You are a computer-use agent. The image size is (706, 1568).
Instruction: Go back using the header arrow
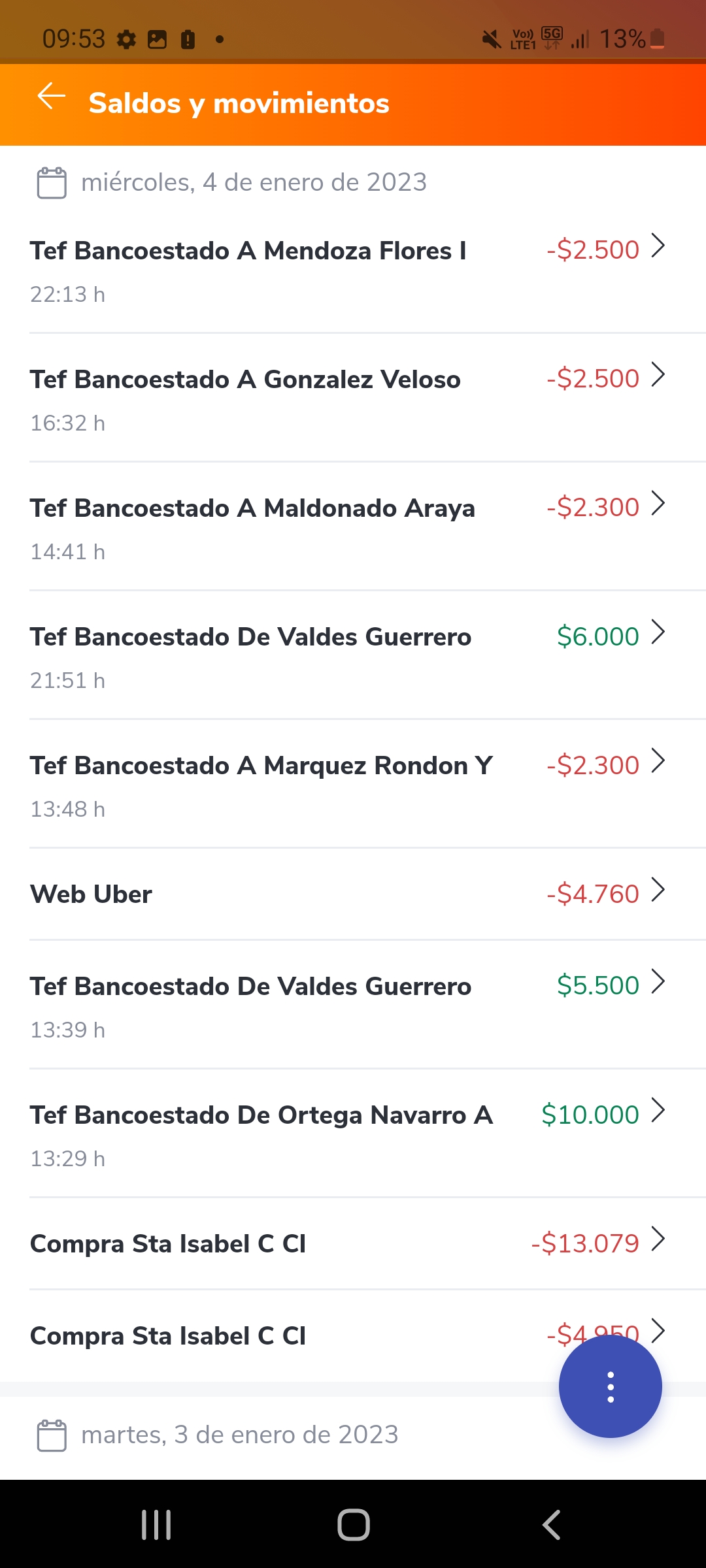(51, 97)
